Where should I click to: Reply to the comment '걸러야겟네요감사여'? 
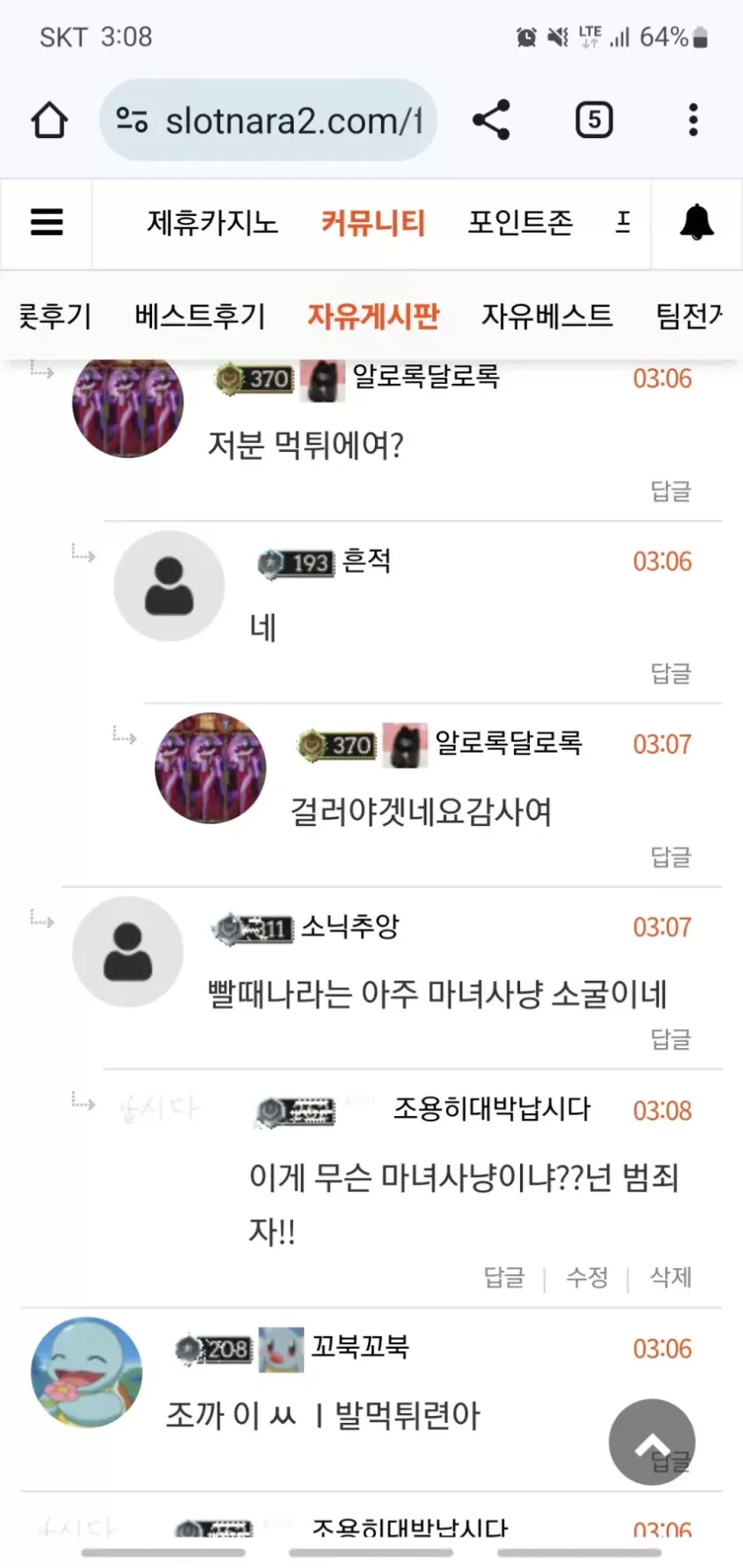pyautogui.click(x=670, y=856)
